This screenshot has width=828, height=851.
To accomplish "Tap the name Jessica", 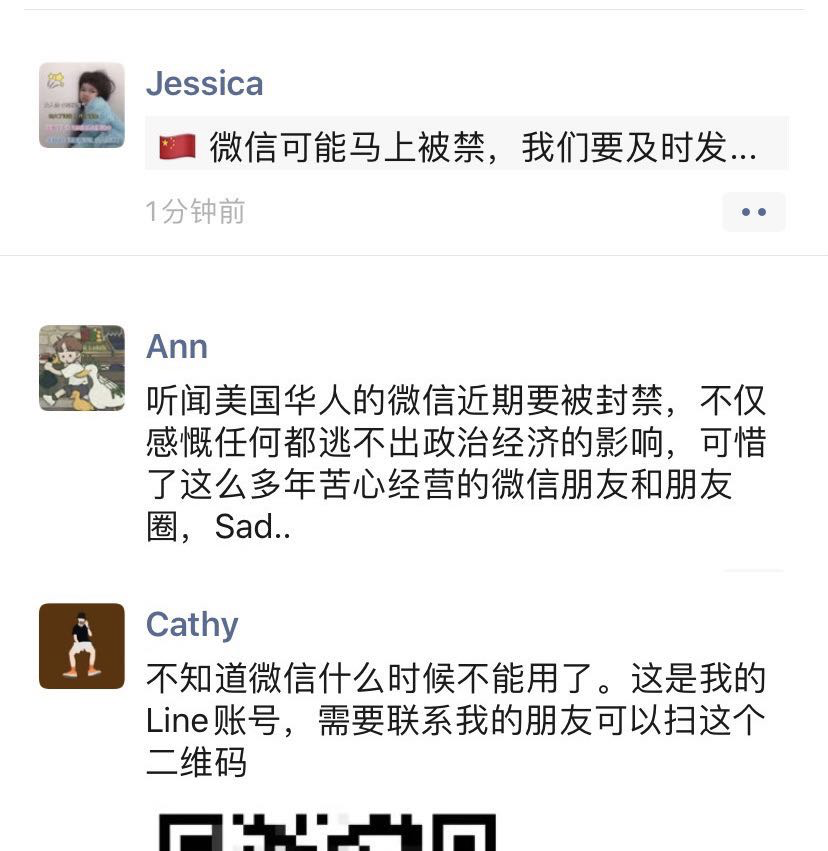I will (x=204, y=83).
